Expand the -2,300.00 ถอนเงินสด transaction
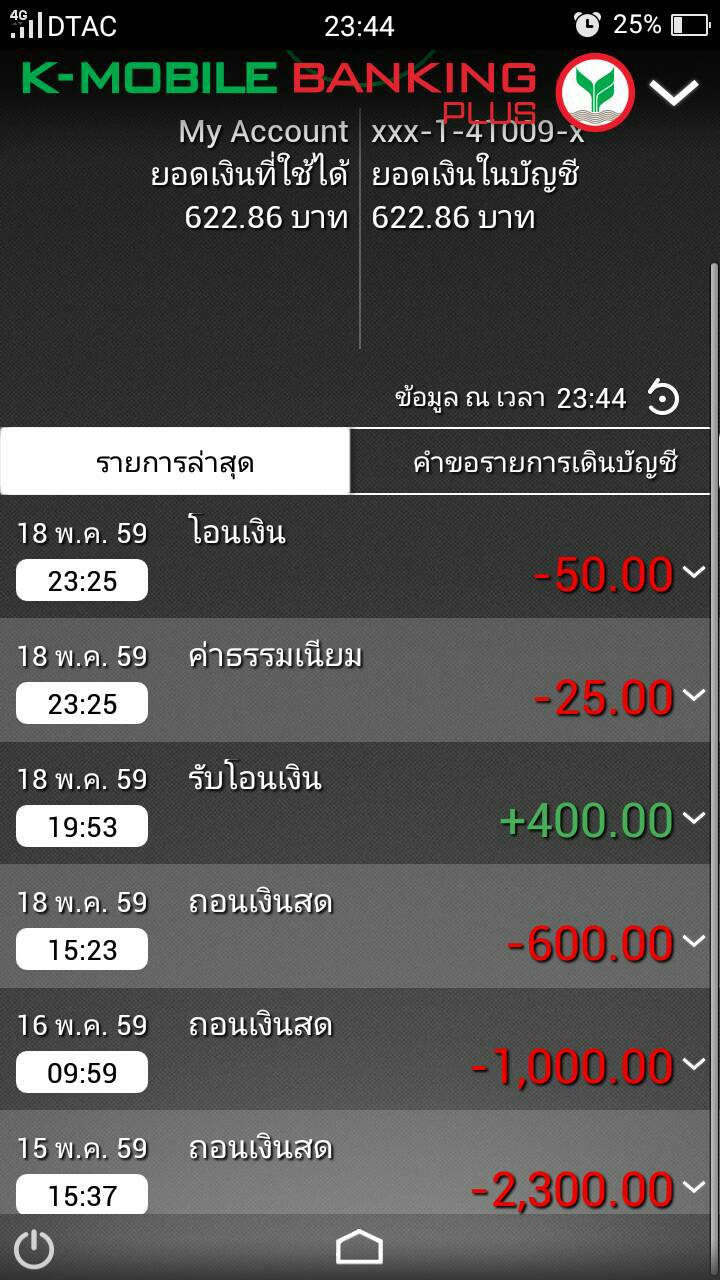Viewport: 720px width, 1280px height. (694, 1187)
